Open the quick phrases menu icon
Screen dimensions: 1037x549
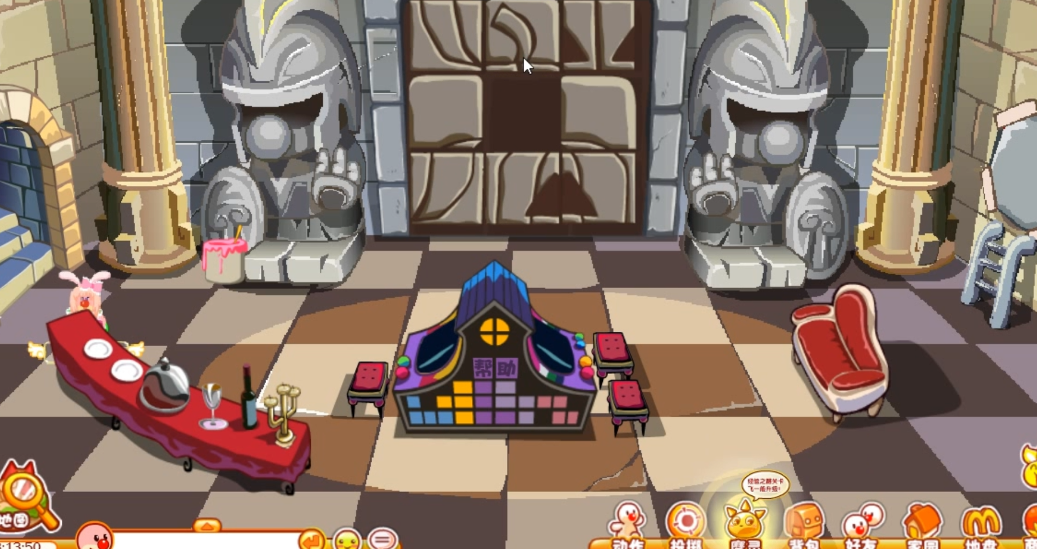coord(381,540)
